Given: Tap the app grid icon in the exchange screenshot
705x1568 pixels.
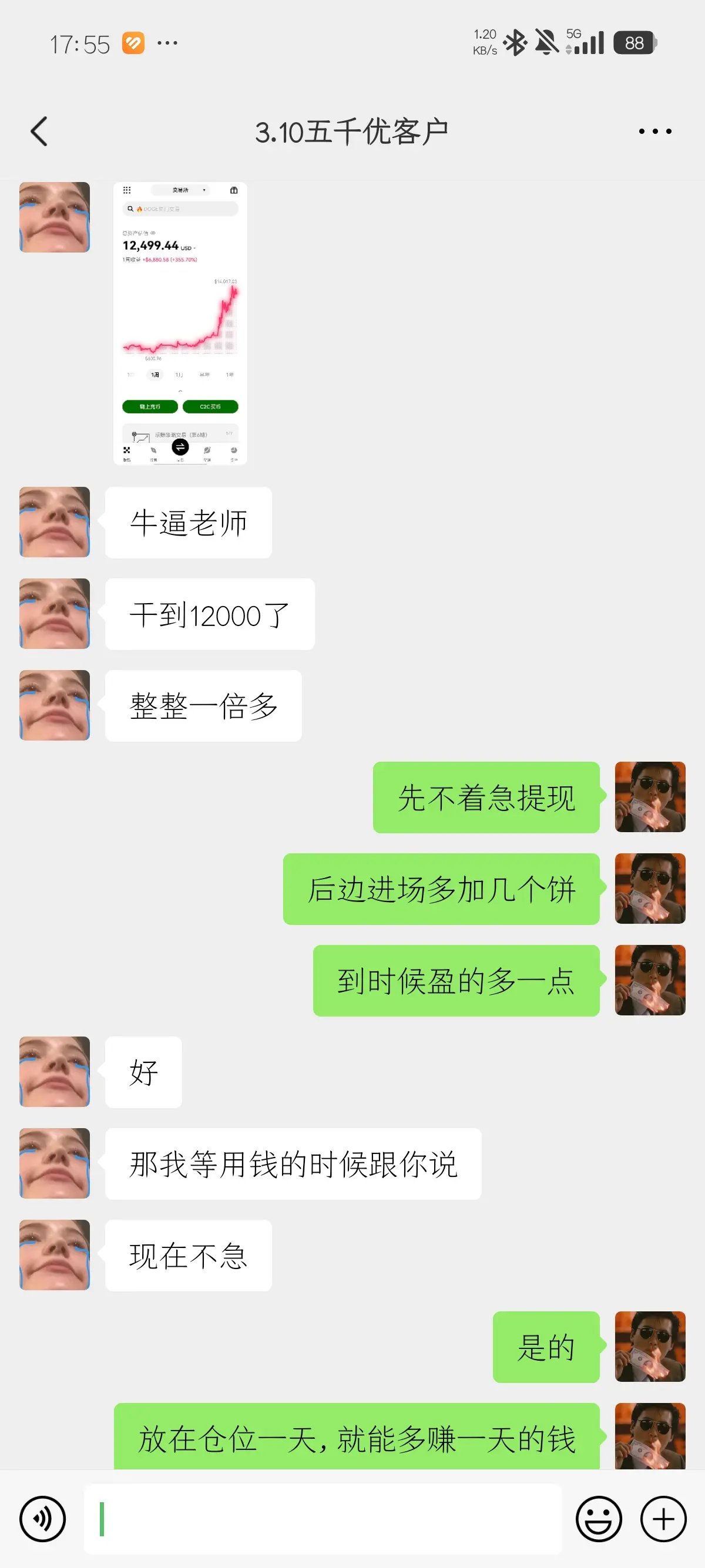Looking at the screenshot, I should [x=127, y=190].
